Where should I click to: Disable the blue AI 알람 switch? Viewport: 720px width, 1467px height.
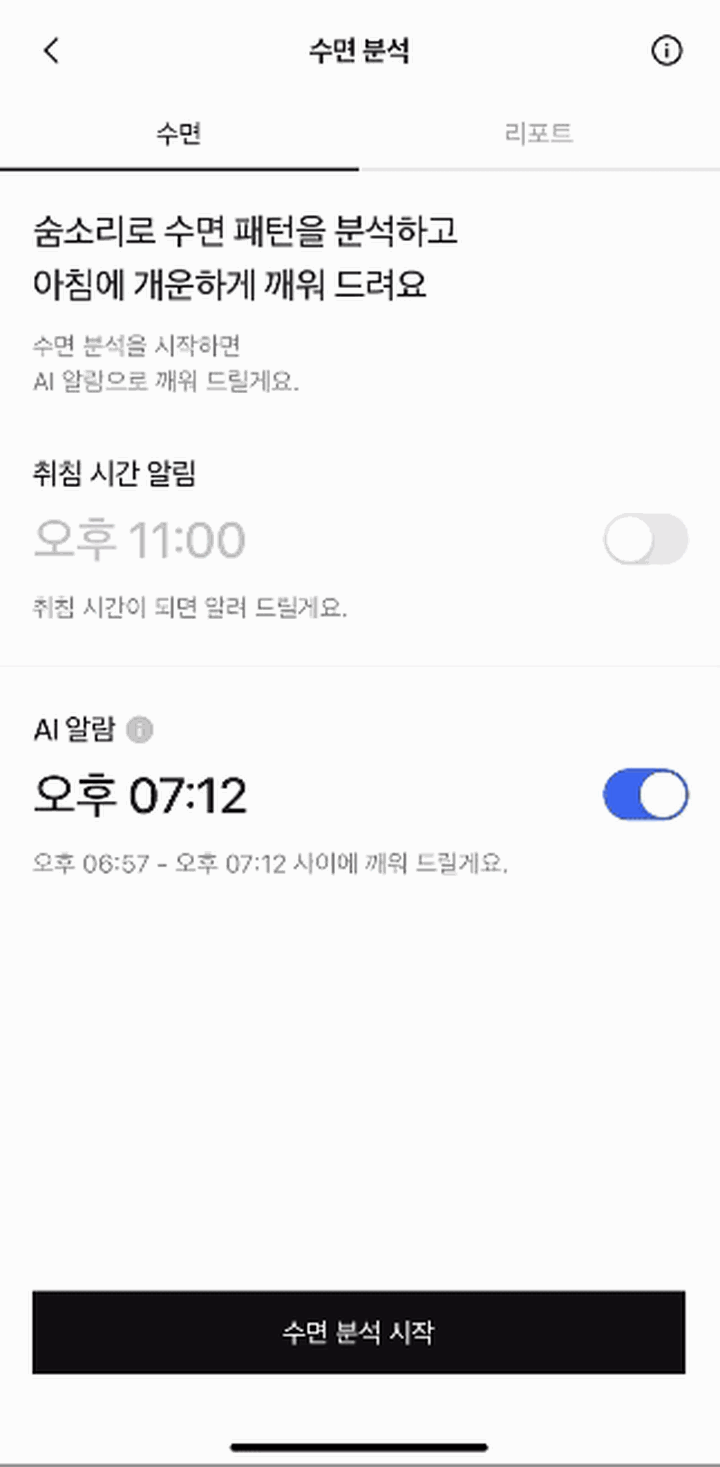point(645,793)
